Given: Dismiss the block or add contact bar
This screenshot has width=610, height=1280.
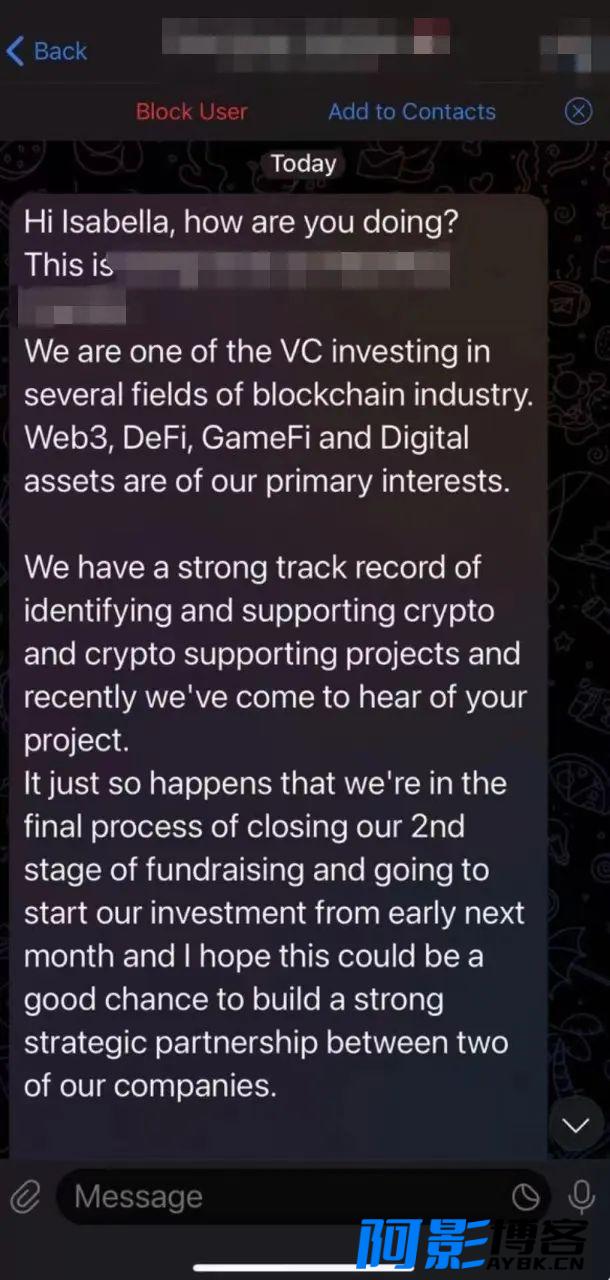Looking at the screenshot, I should point(578,111).
